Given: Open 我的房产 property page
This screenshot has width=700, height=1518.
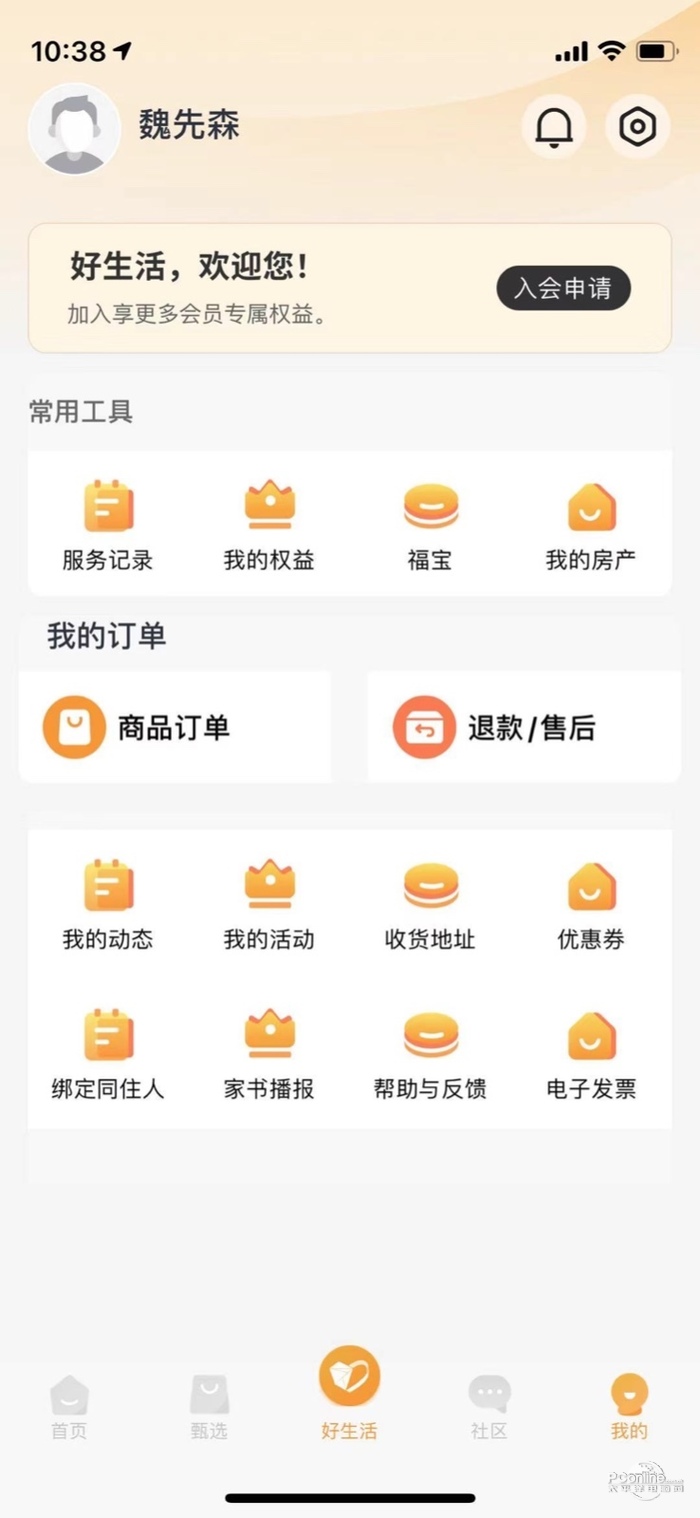Looking at the screenshot, I should click(x=591, y=525).
